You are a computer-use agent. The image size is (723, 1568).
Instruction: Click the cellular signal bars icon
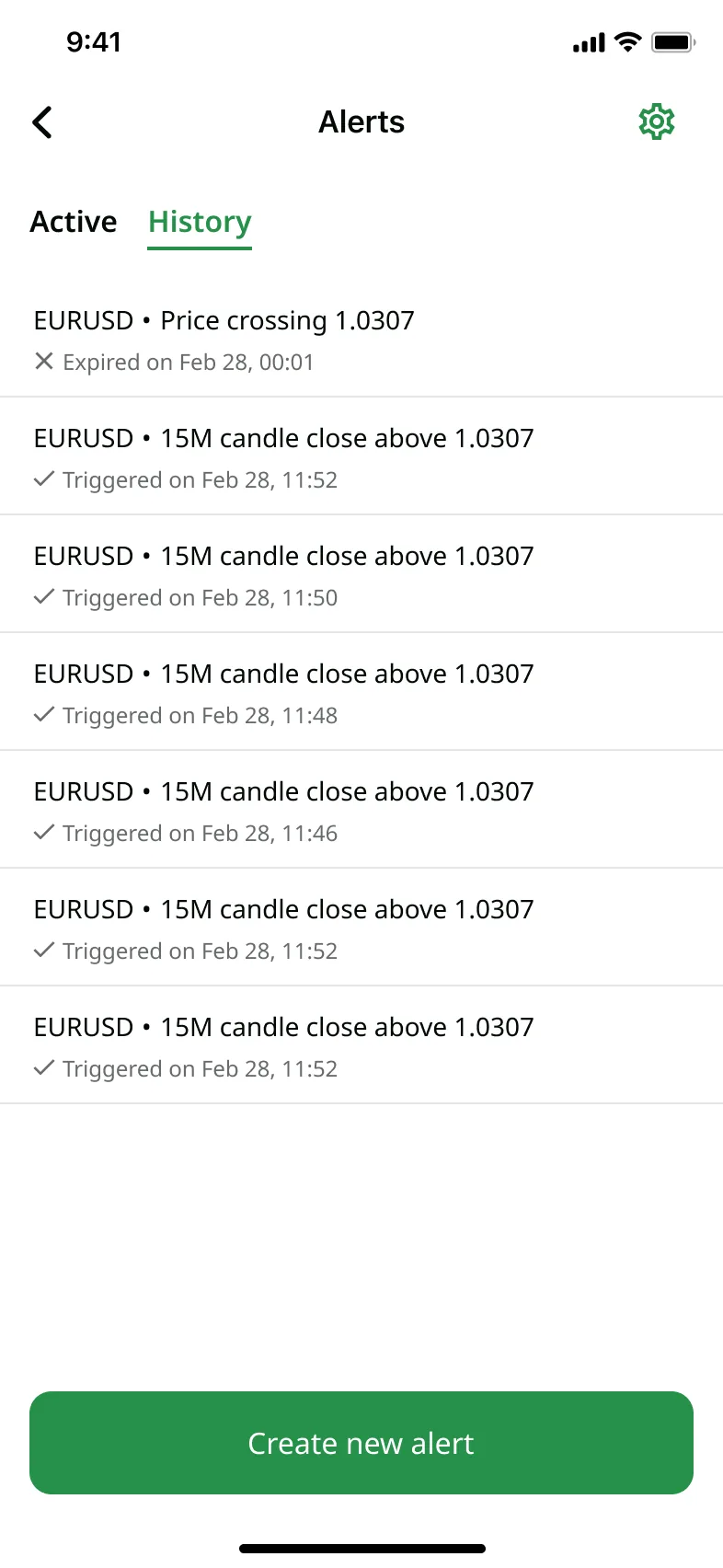[588, 41]
